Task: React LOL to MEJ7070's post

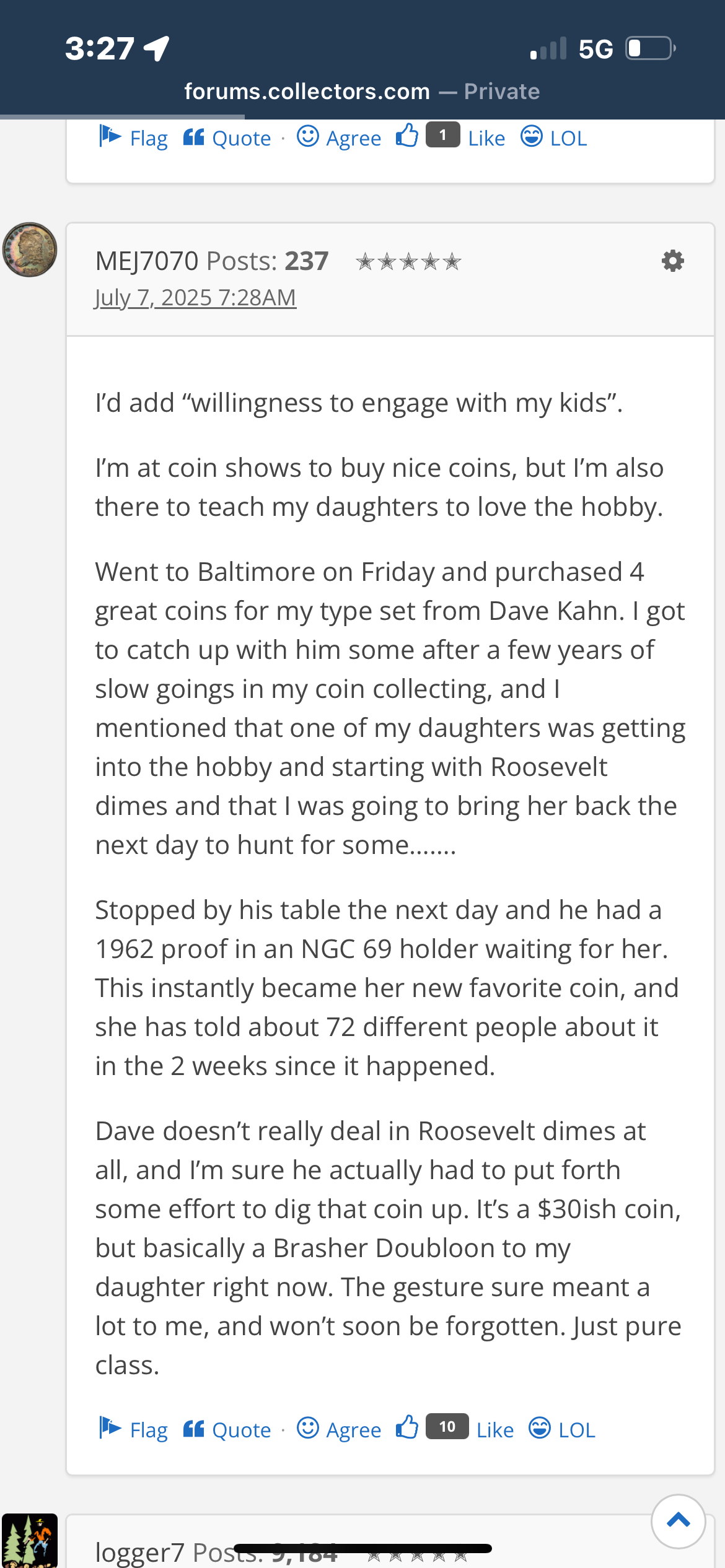Action: (562, 1429)
